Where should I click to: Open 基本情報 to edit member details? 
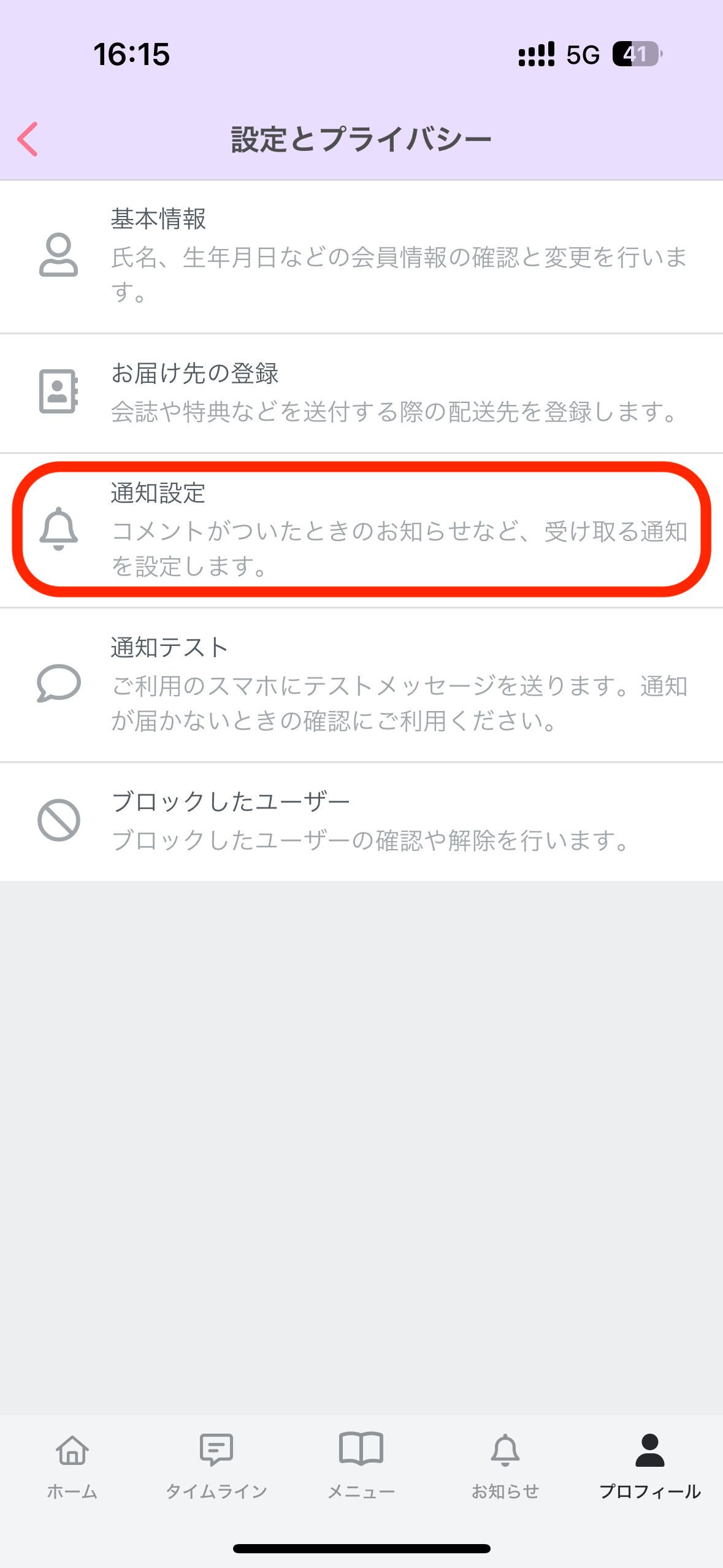pos(362,256)
